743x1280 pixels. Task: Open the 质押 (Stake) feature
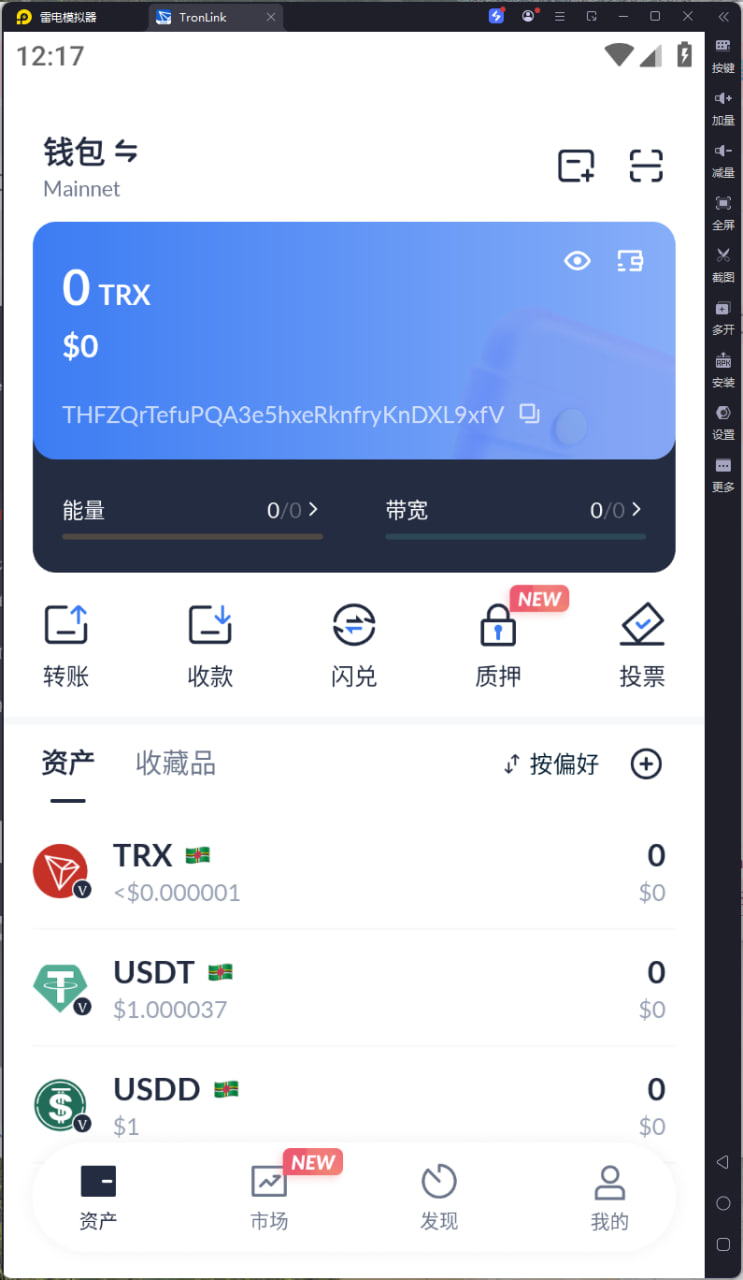click(x=498, y=640)
